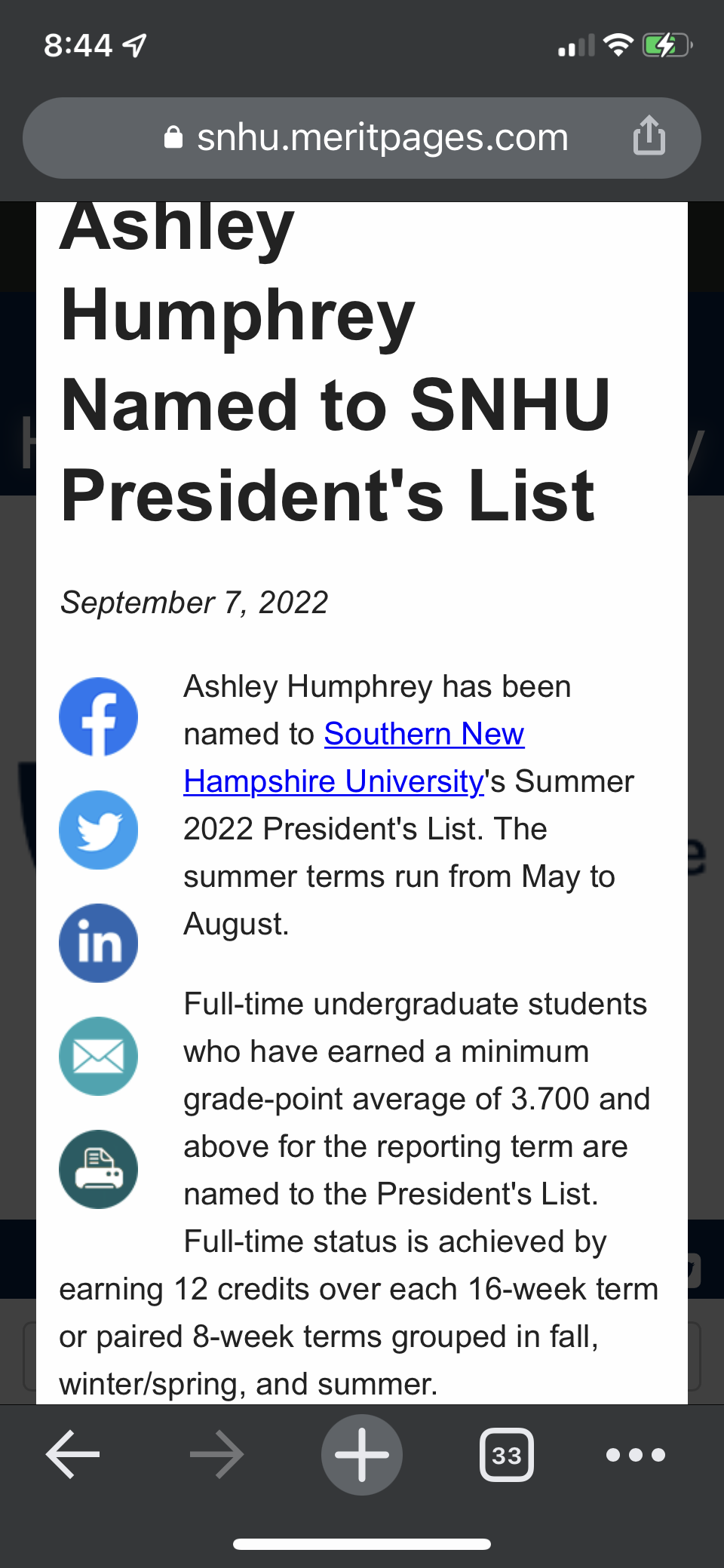Screen dimensions: 724x1568
Task: Print this article
Action: [x=98, y=1169]
